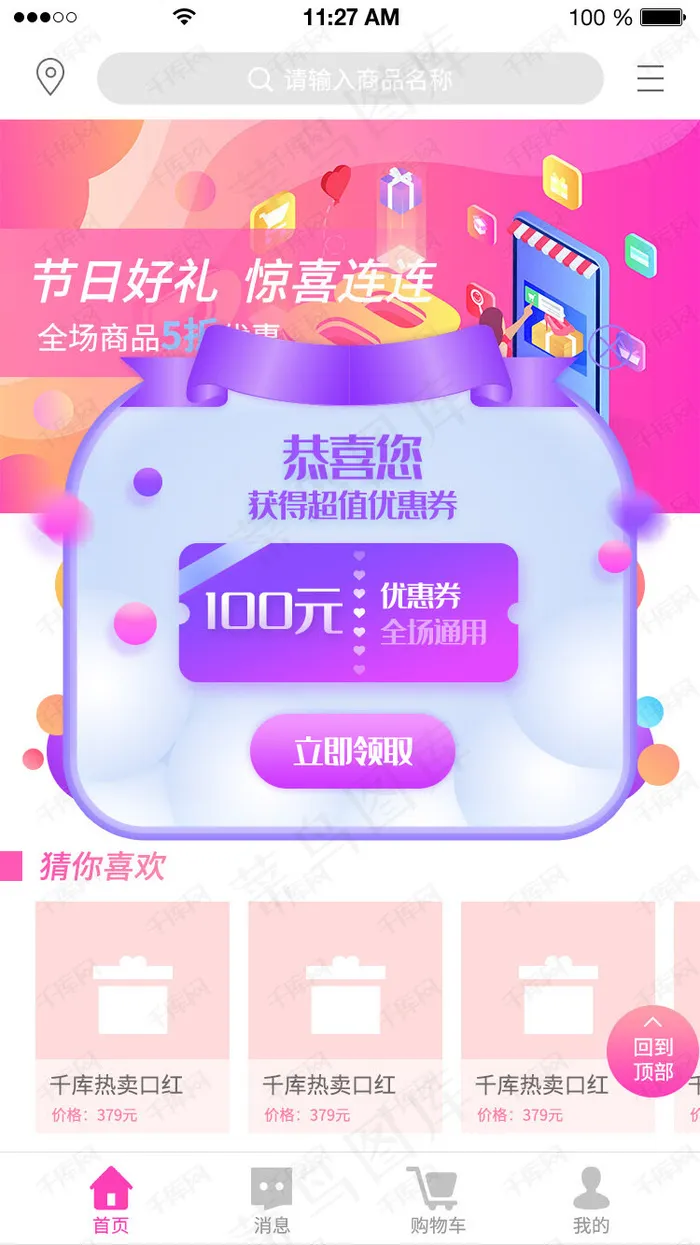Claim the coupon with 立即领取
This screenshot has width=700, height=1245.
point(352,751)
